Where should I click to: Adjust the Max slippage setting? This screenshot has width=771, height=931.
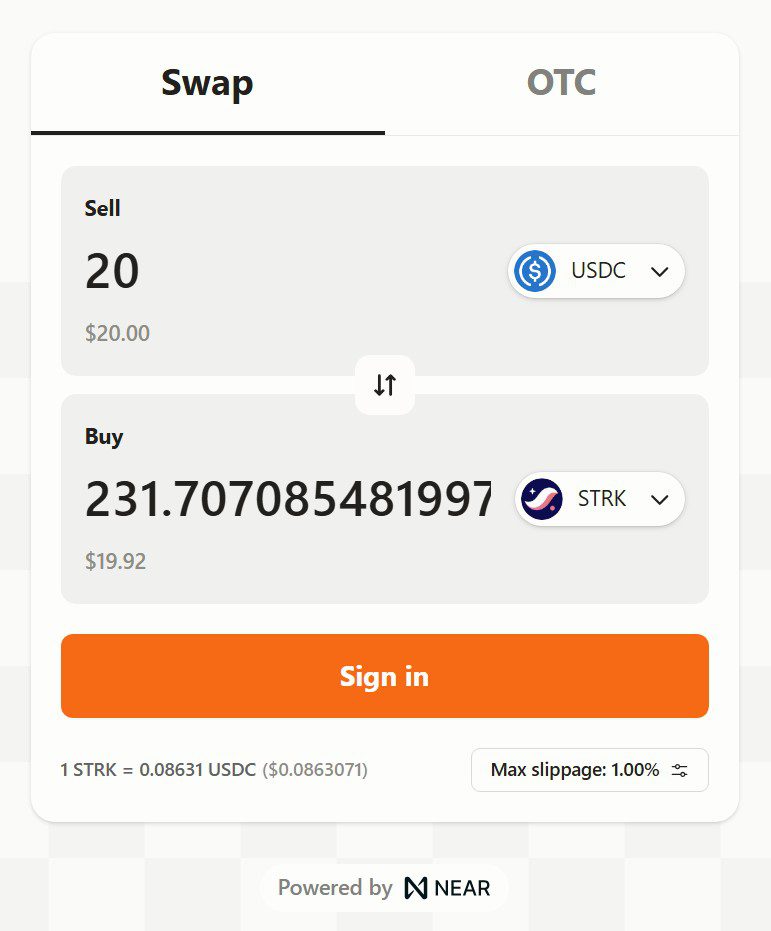click(589, 770)
